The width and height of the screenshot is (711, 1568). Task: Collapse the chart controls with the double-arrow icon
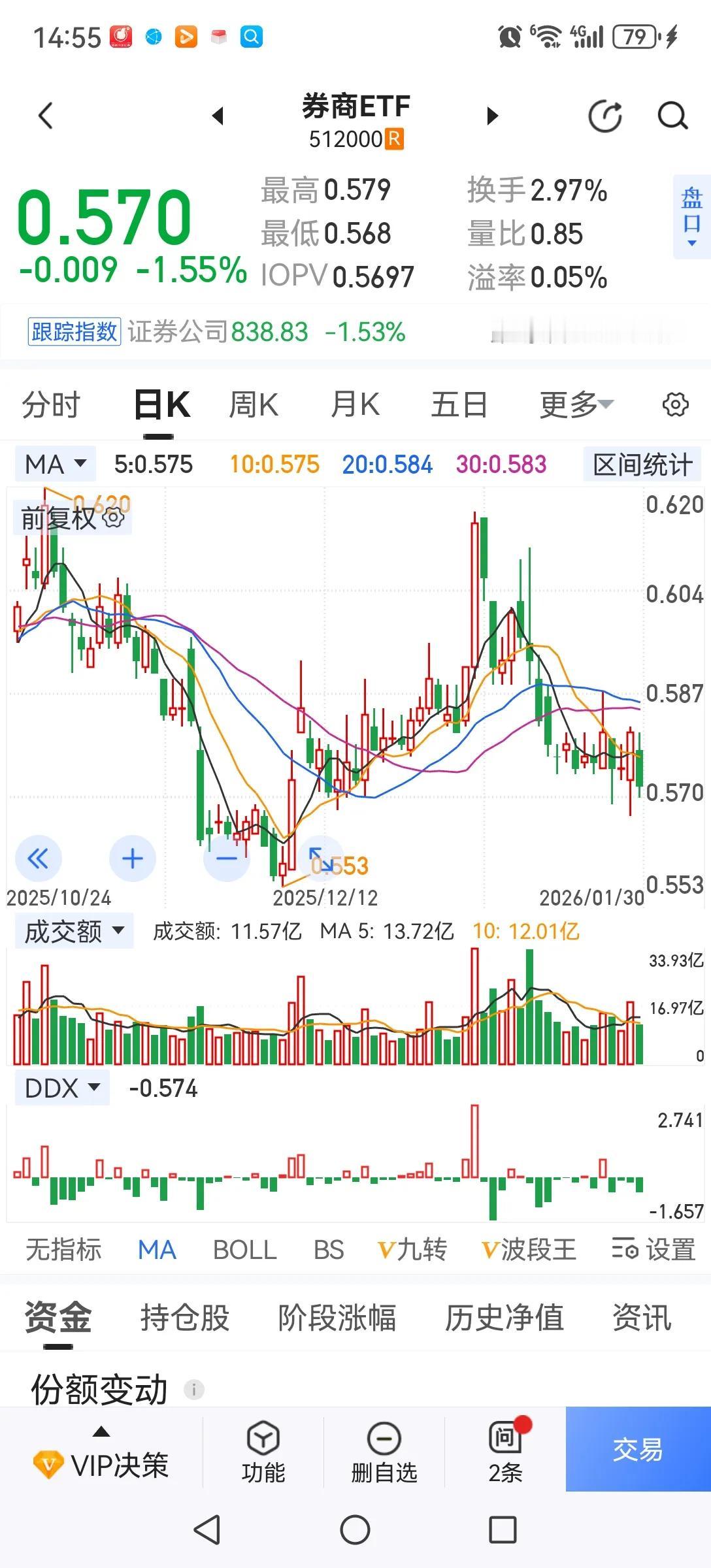click(38, 859)
